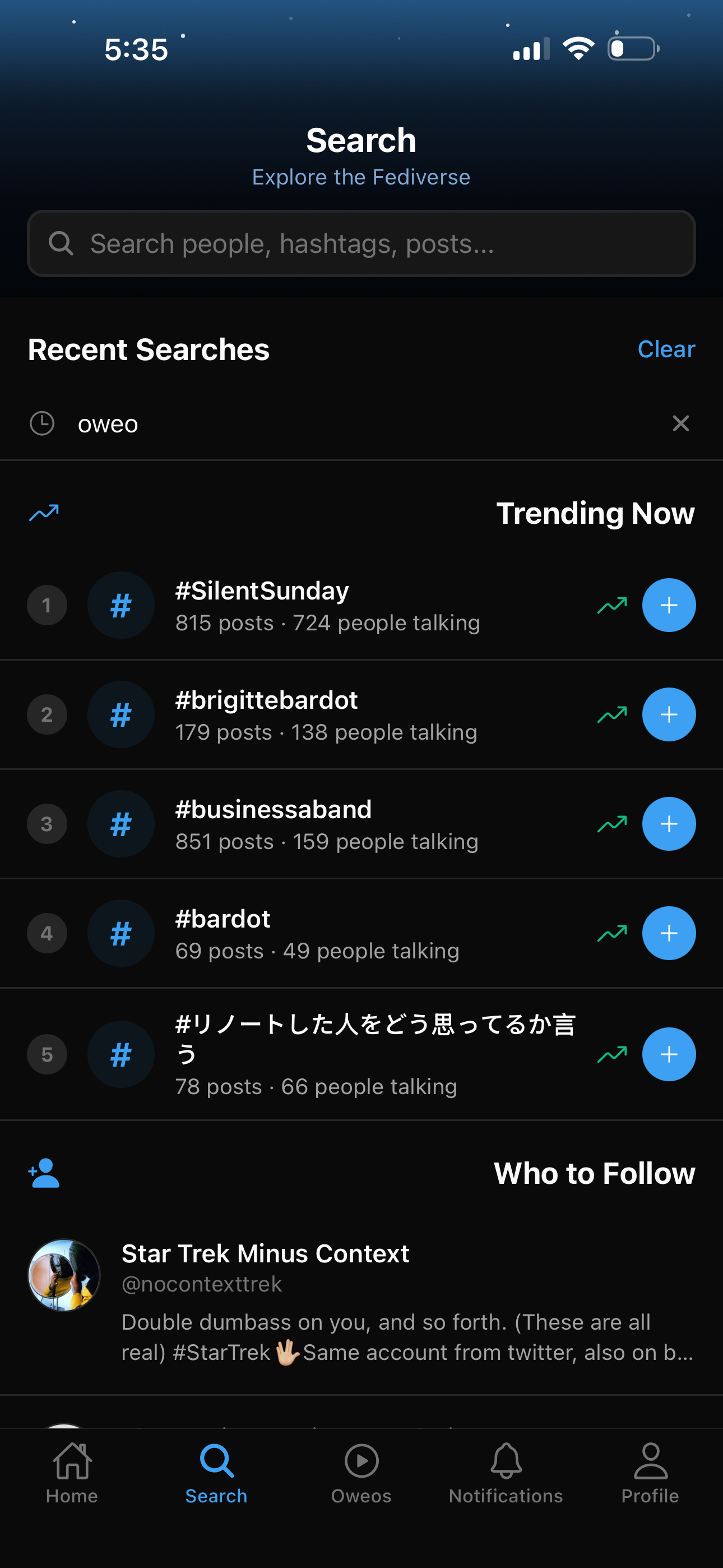Clear all recent searches
The width and height of the screenshot is (723, 1568).
point(666,349)
